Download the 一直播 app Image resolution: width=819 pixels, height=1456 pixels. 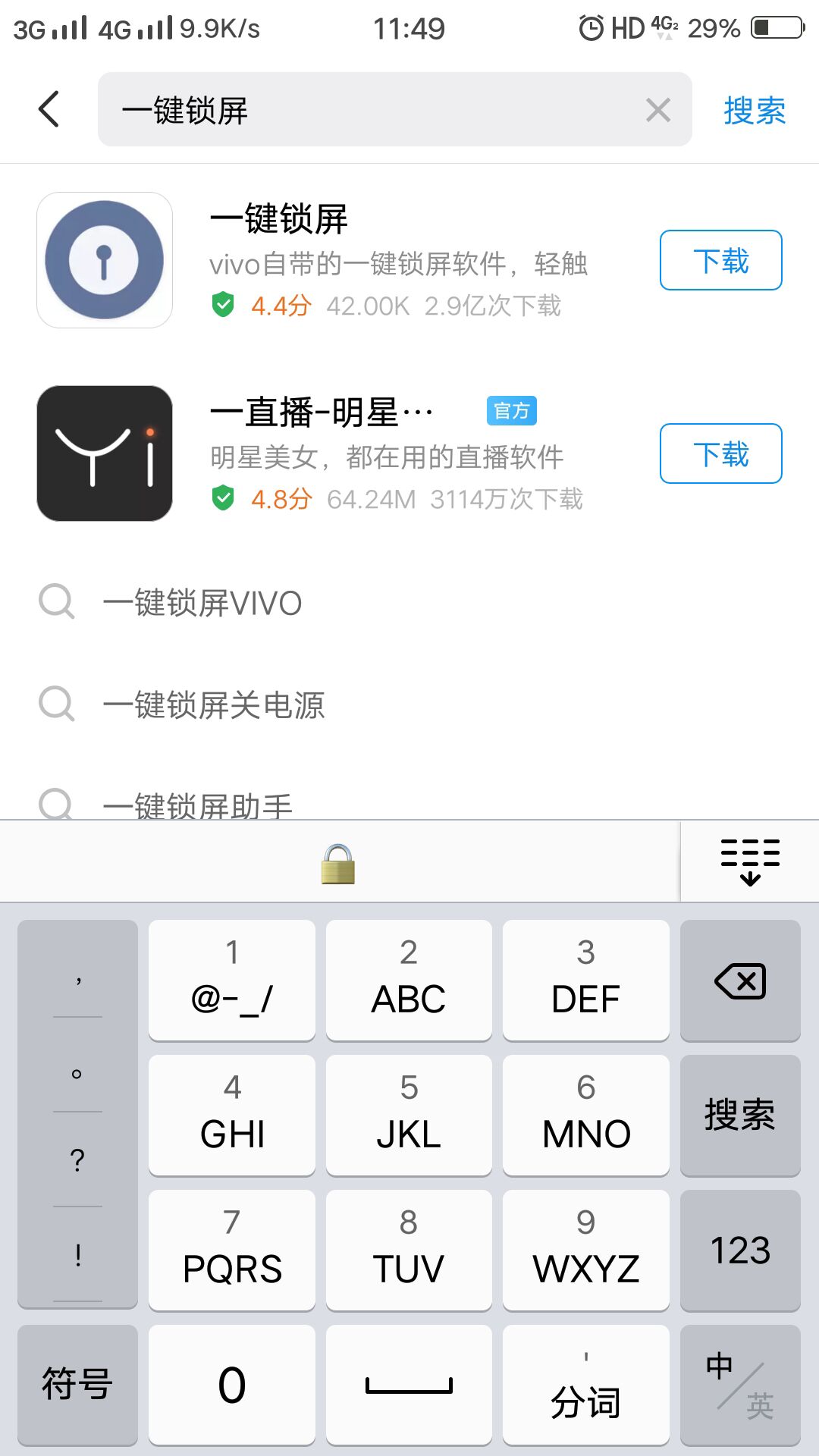pyautogui.click(x=720, y=453)
